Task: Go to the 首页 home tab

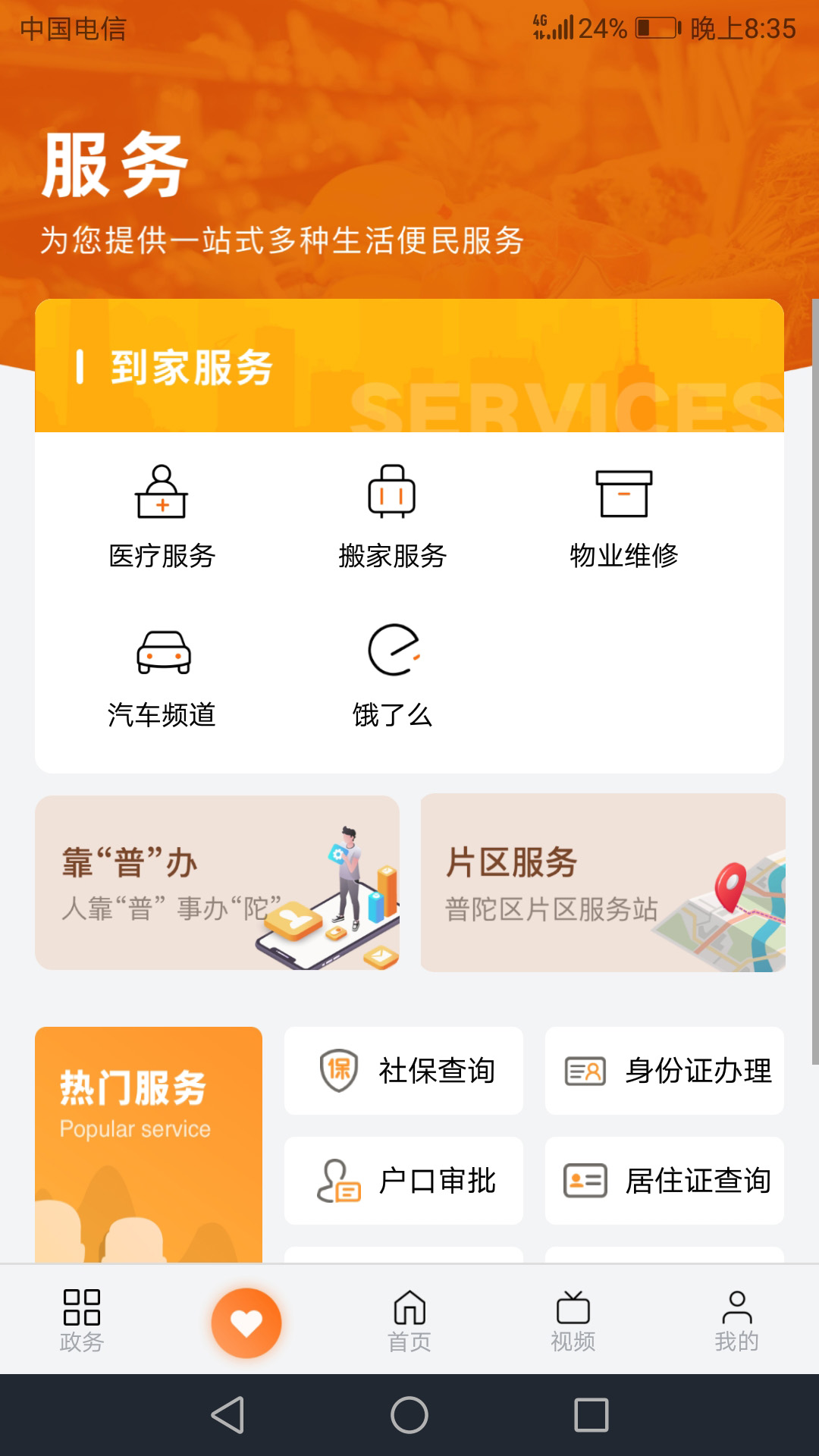Action: pos(409,1321)
